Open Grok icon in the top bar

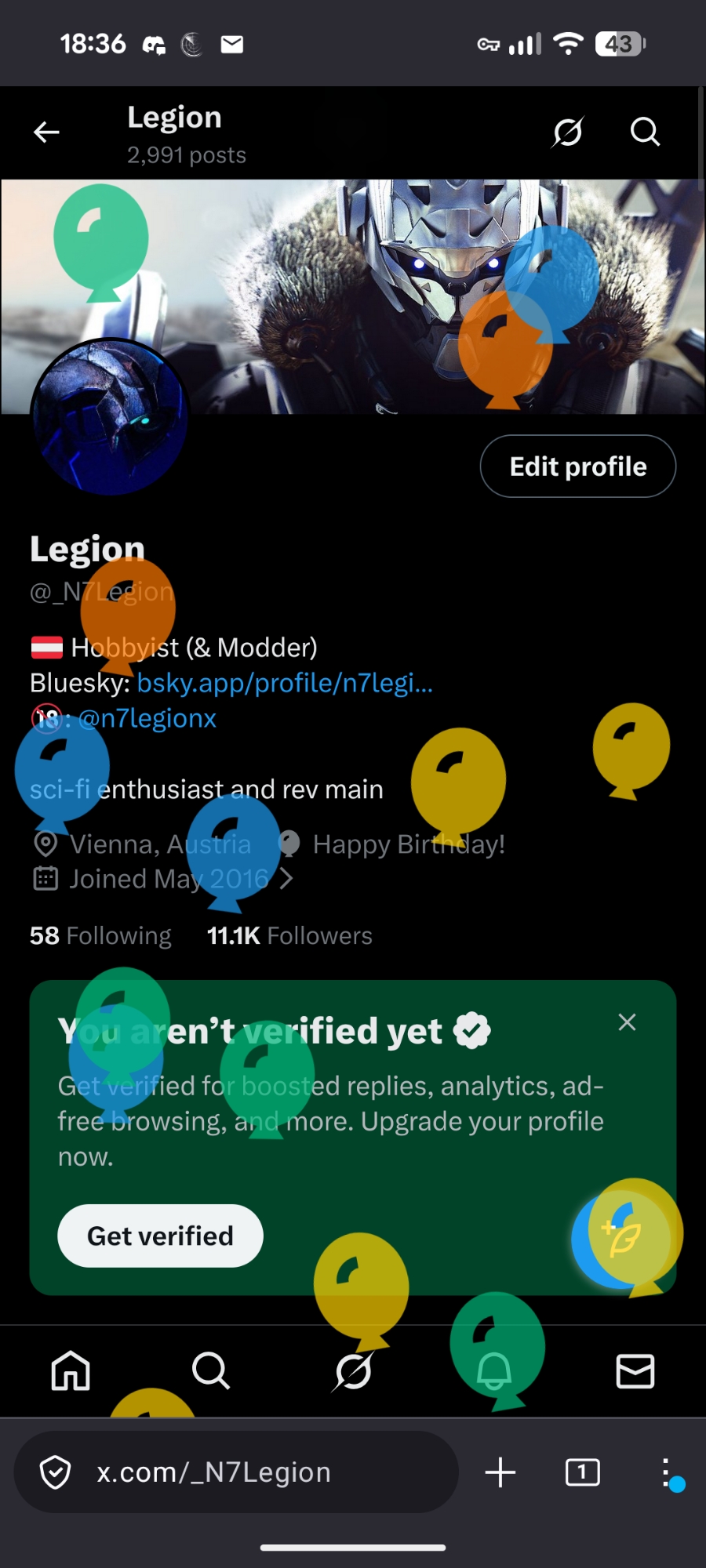click(567, 132)
